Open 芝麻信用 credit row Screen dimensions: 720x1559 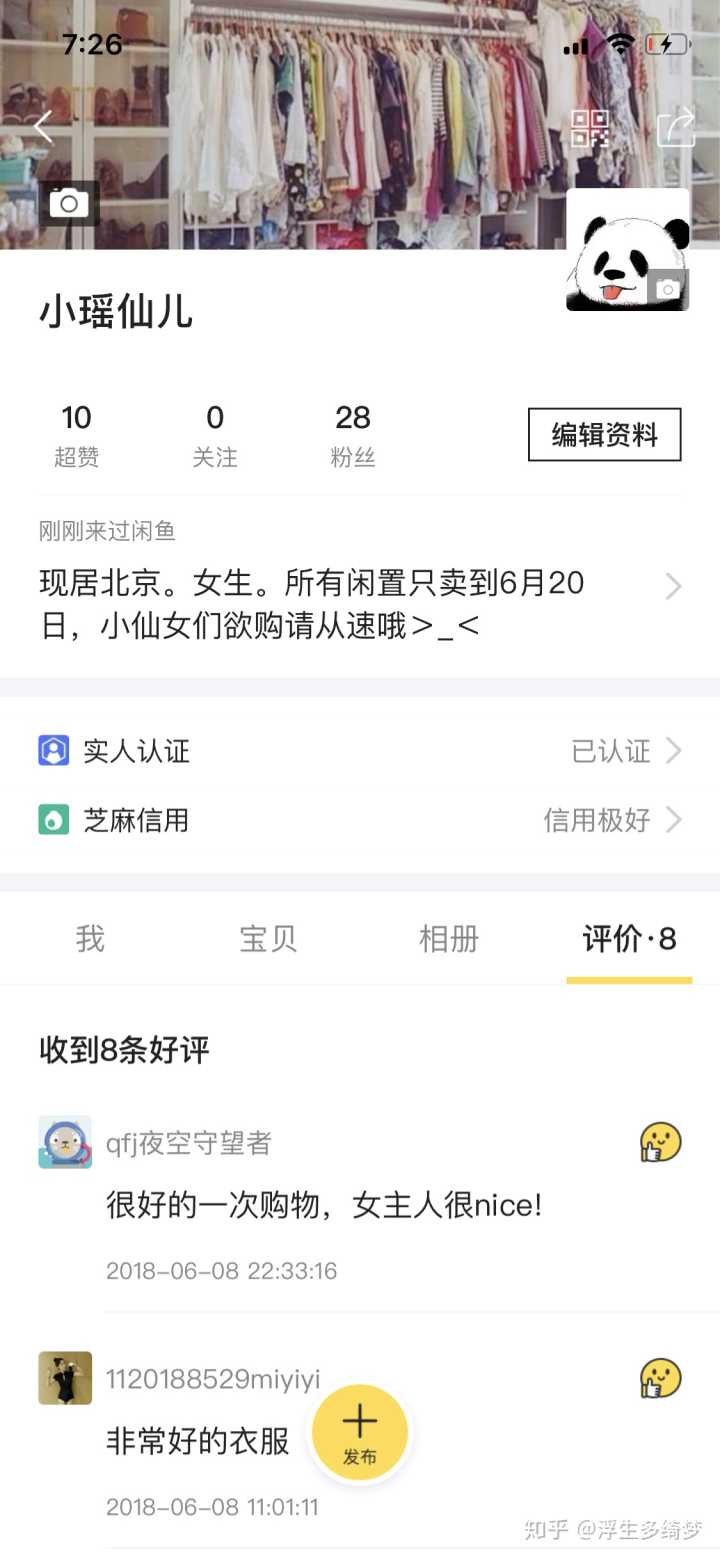pos(360,821)
